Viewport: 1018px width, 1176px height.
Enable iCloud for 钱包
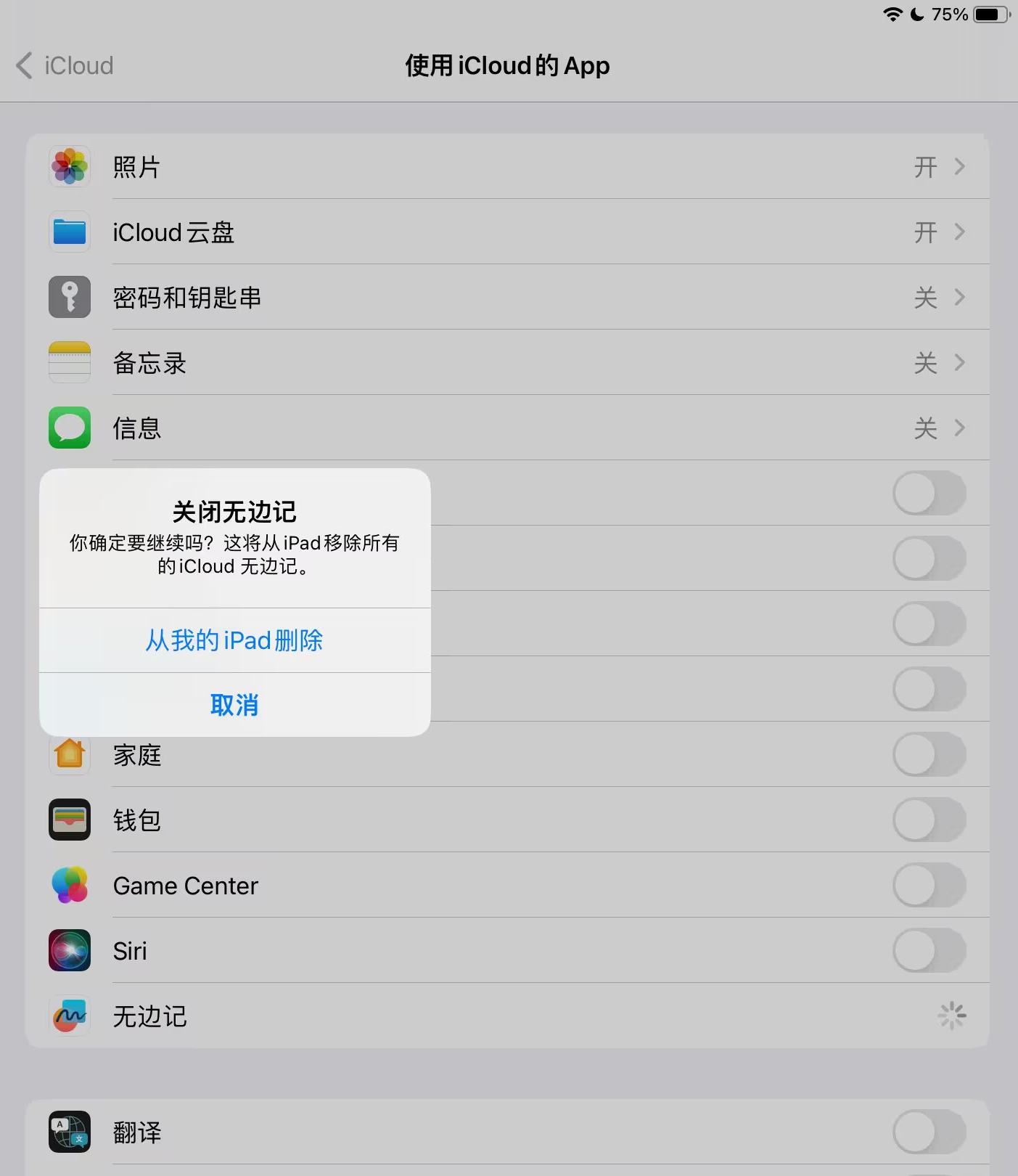pos(929,820)
